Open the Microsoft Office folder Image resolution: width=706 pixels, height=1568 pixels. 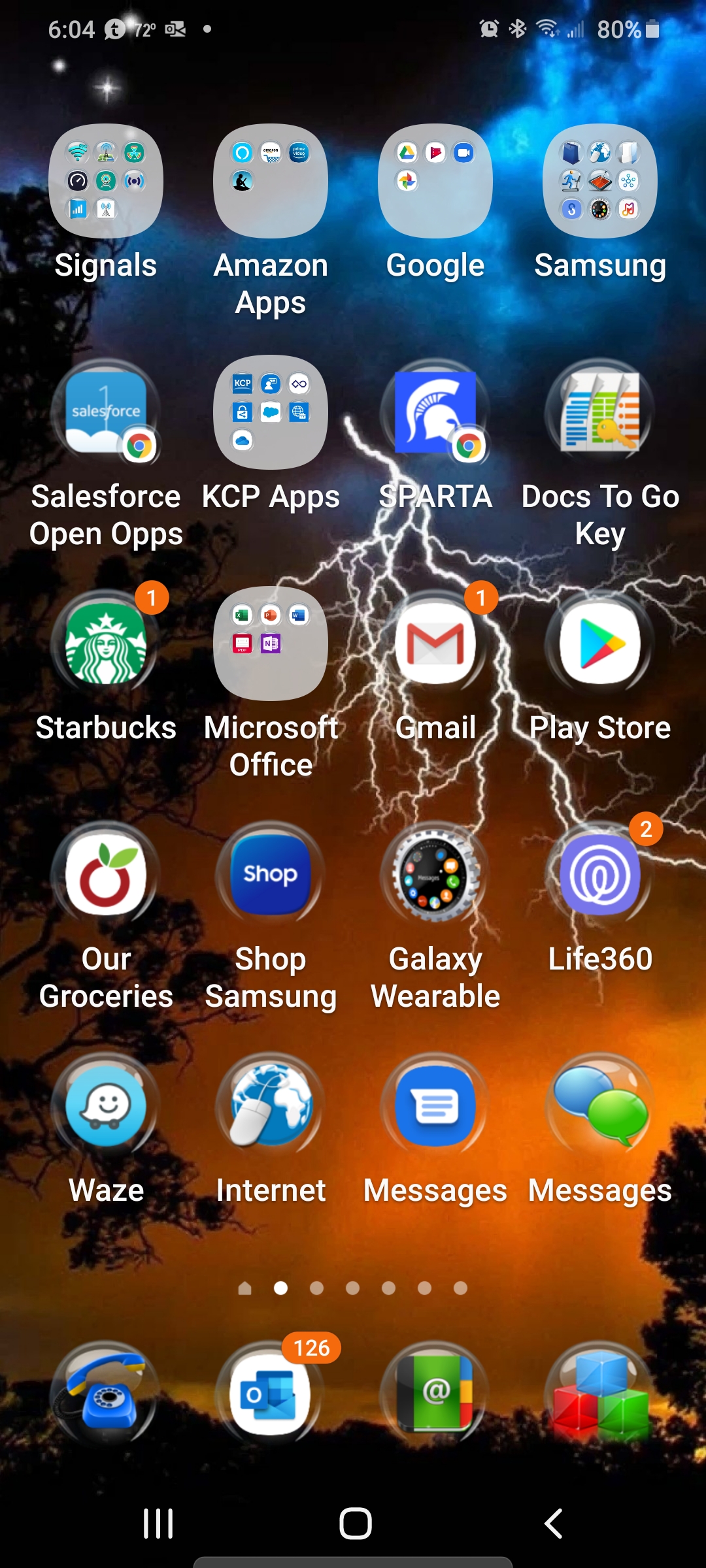point(271,644)
